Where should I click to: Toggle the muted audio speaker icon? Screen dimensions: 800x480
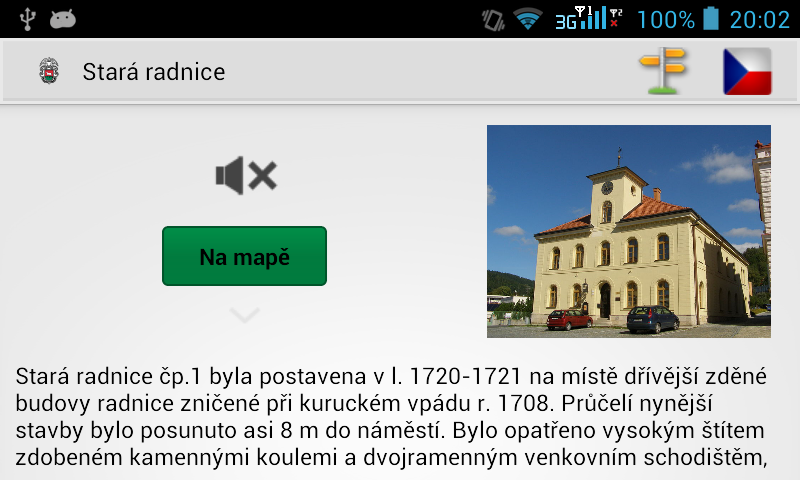245,176
